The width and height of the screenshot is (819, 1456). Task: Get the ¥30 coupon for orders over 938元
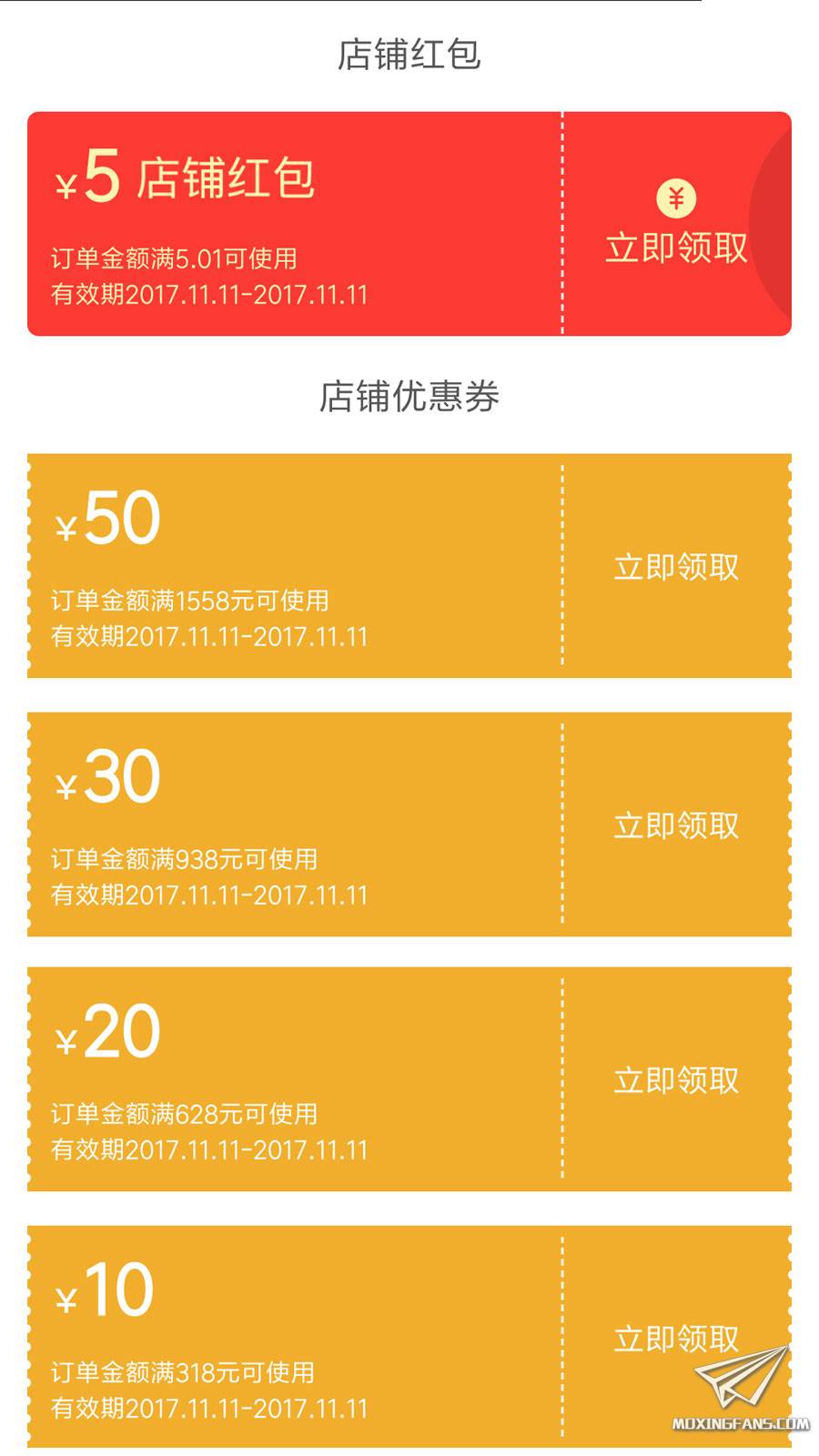click(676, 825)
